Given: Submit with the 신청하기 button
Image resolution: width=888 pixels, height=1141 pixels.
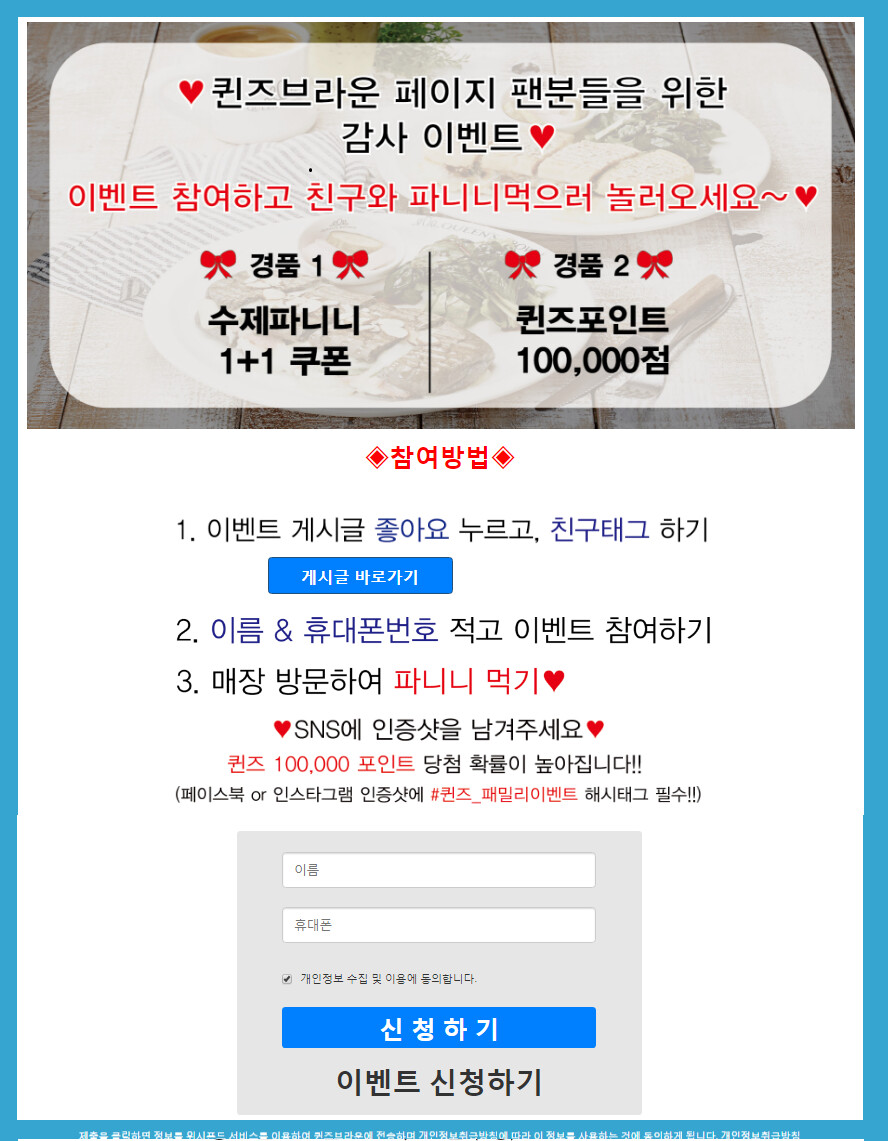Looking at the screenshot, I should coord(438,1028).
